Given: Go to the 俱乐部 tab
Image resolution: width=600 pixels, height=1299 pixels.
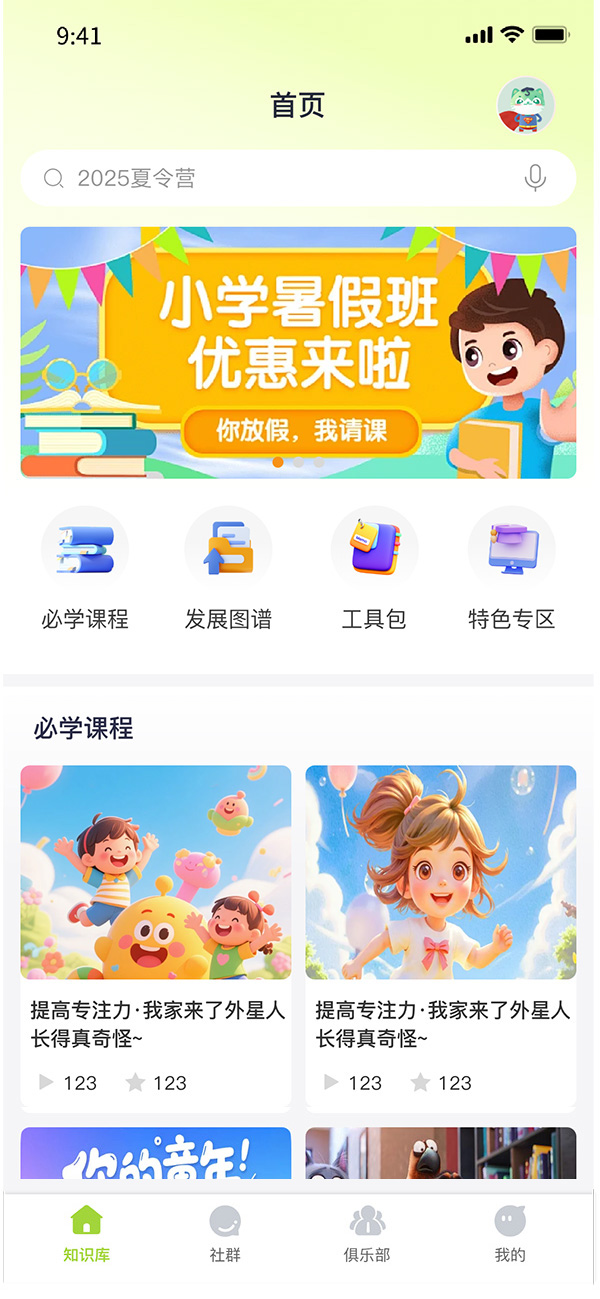Looking at the screenshot, I should click(x=367, y=1234).
